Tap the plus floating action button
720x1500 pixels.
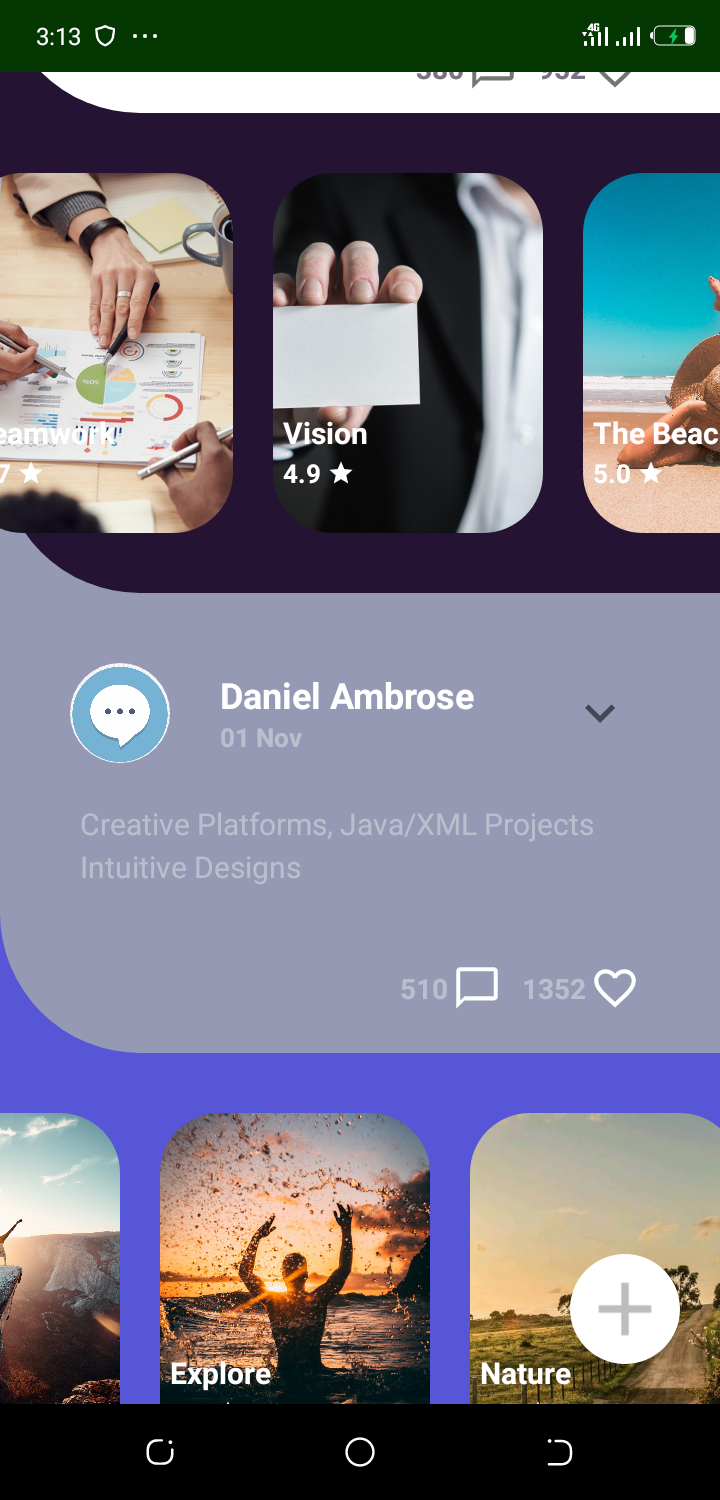pyautogui.click(x=625, y=1309)
